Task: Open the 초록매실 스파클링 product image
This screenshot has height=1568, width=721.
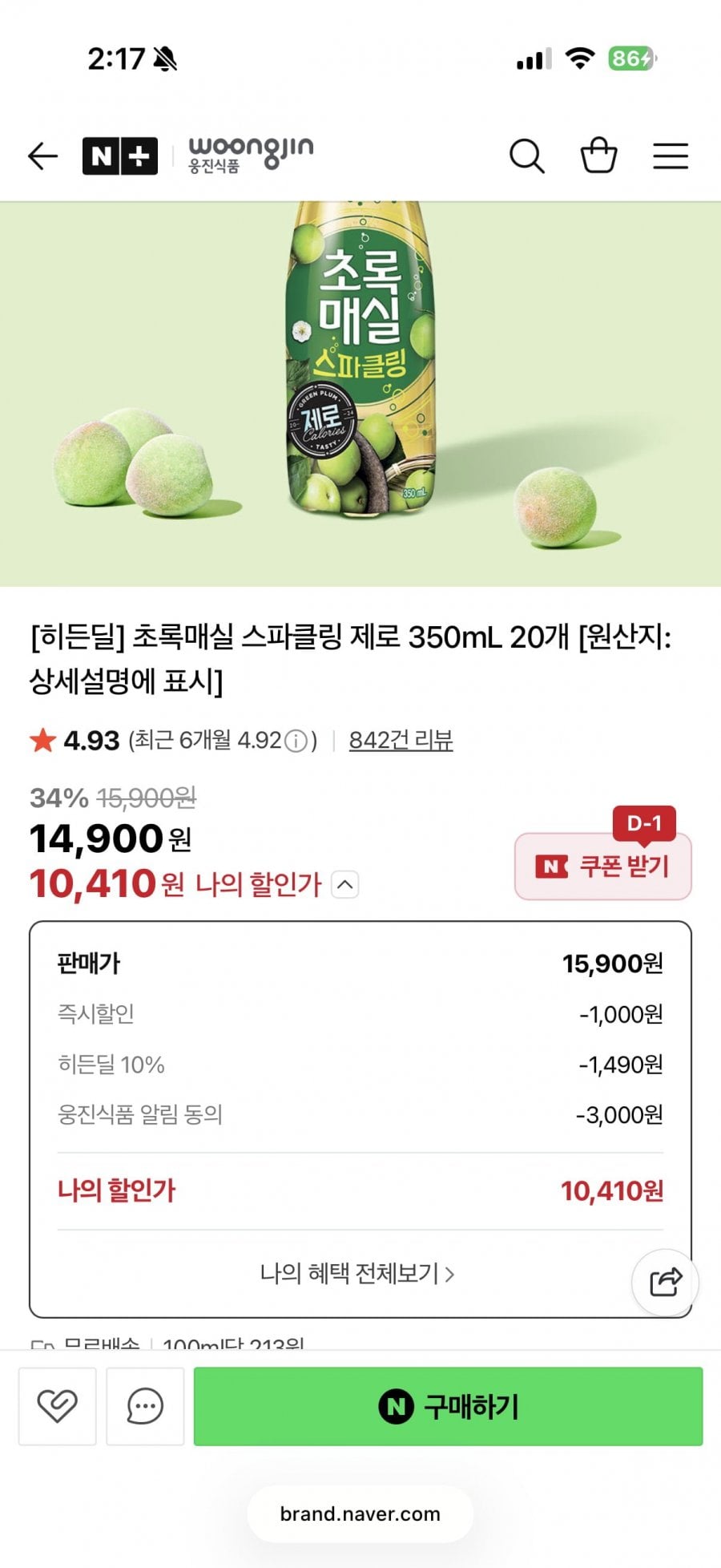Action: 360,393
